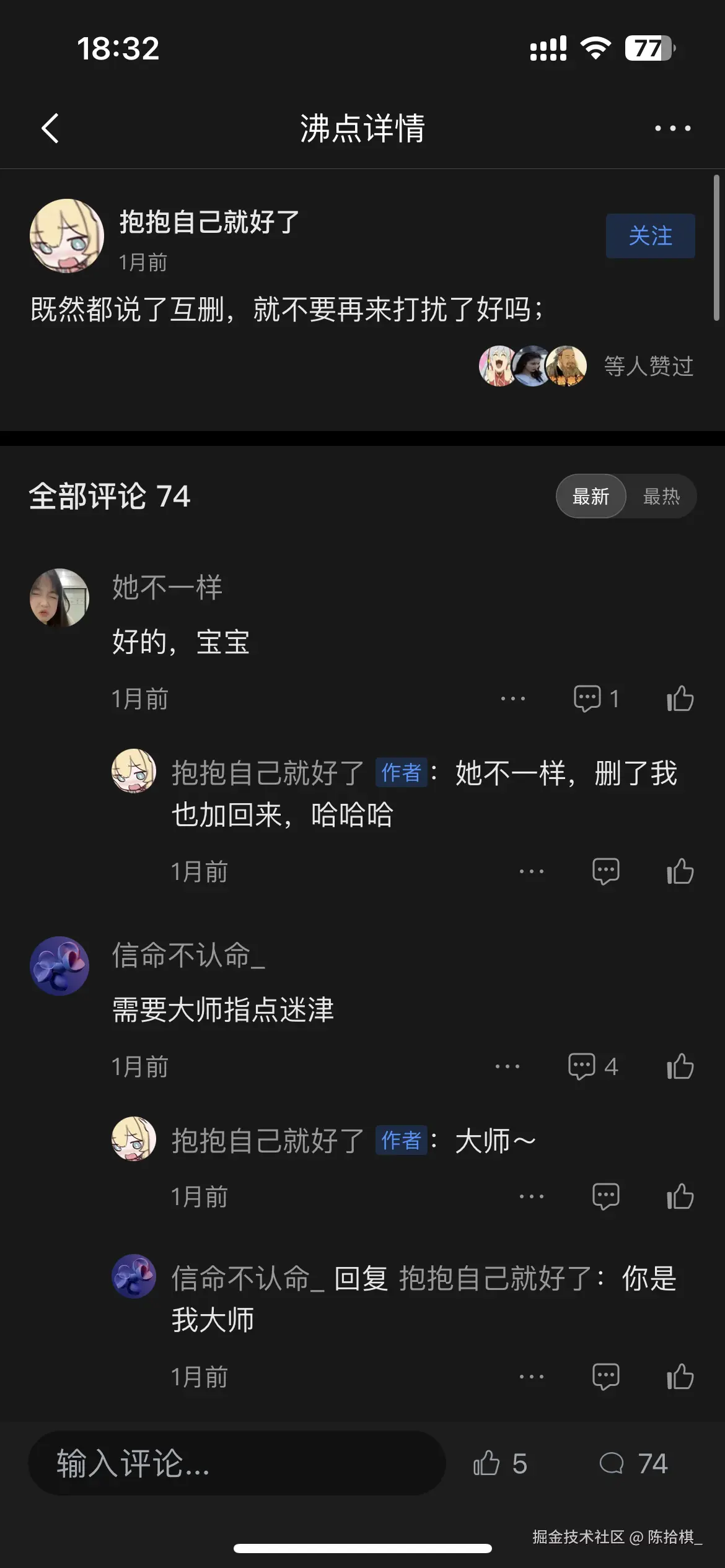Tap 输入评论 field to write comment
This screenshot has width=725, height=1568.
pyautogui.click(x=237, y=1463)
